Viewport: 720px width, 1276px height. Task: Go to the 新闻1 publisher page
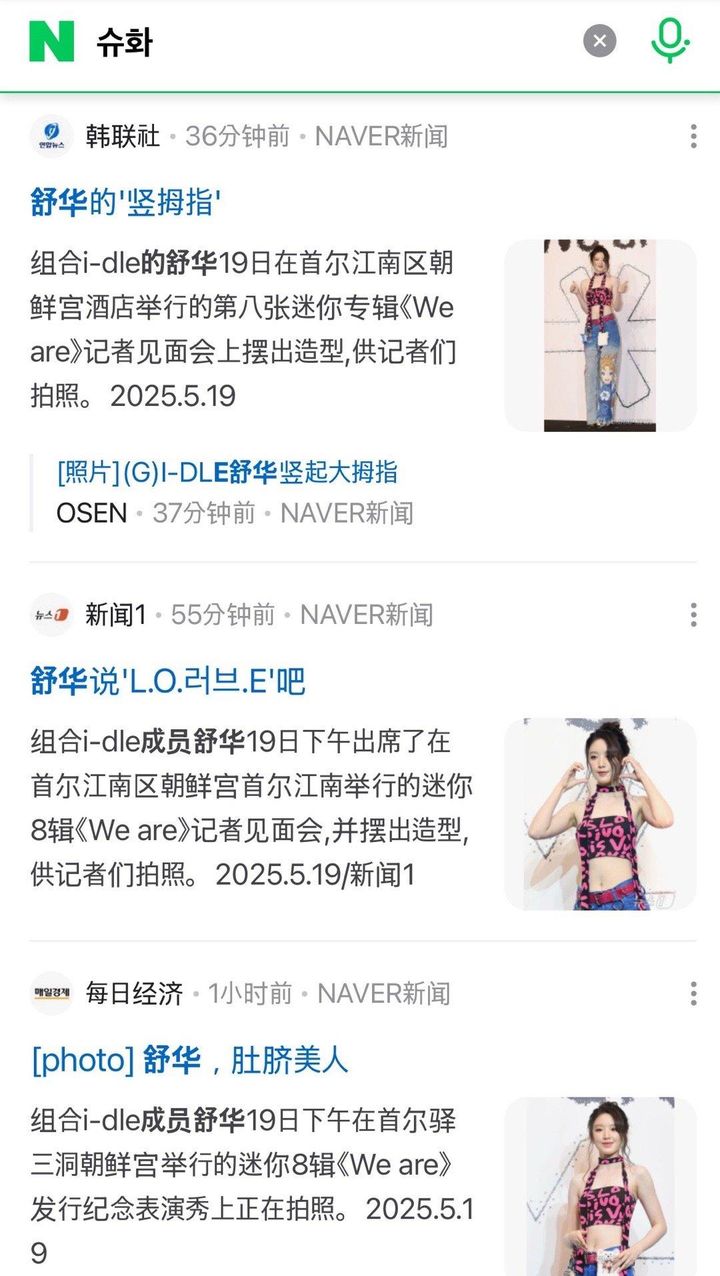[115, 615]
